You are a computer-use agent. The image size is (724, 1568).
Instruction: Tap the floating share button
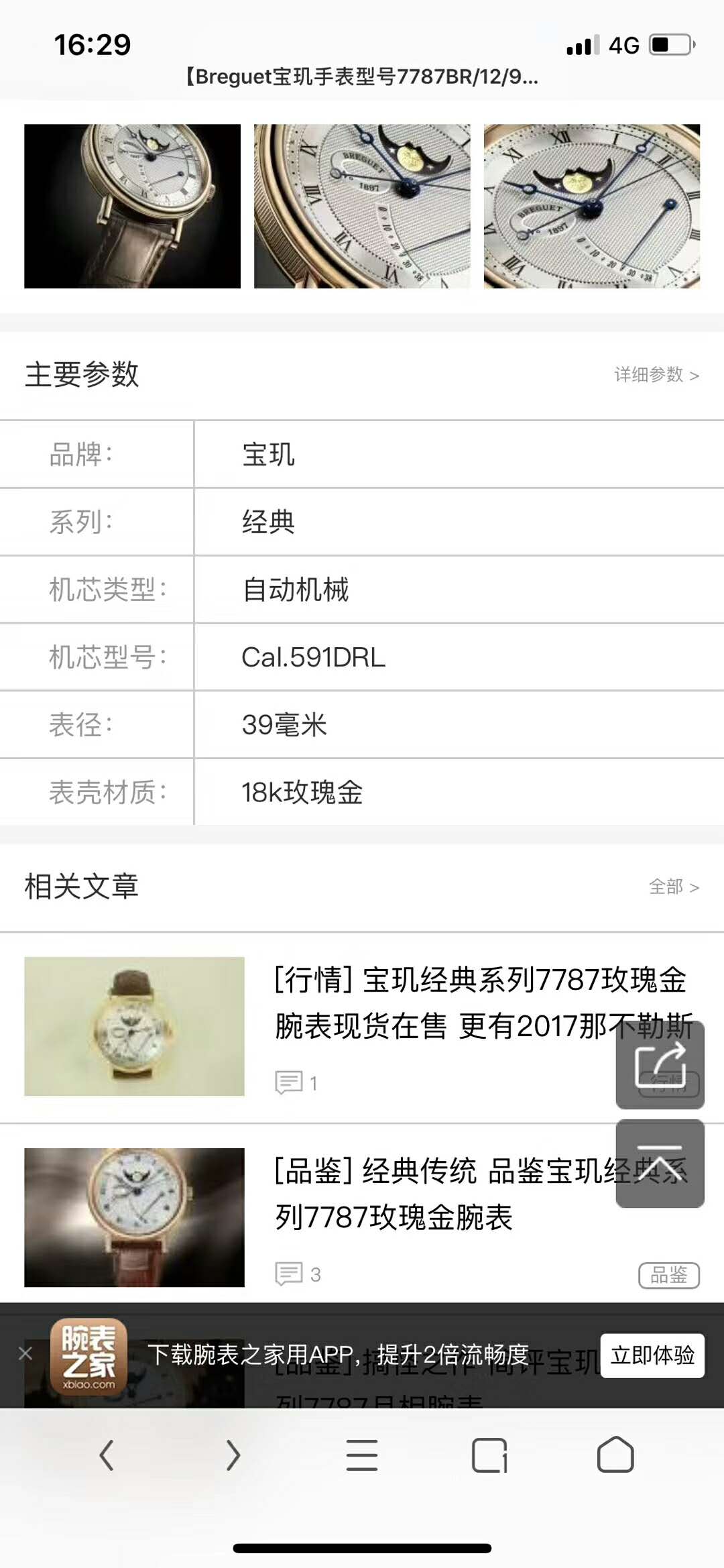click(x=660, y=1064)
